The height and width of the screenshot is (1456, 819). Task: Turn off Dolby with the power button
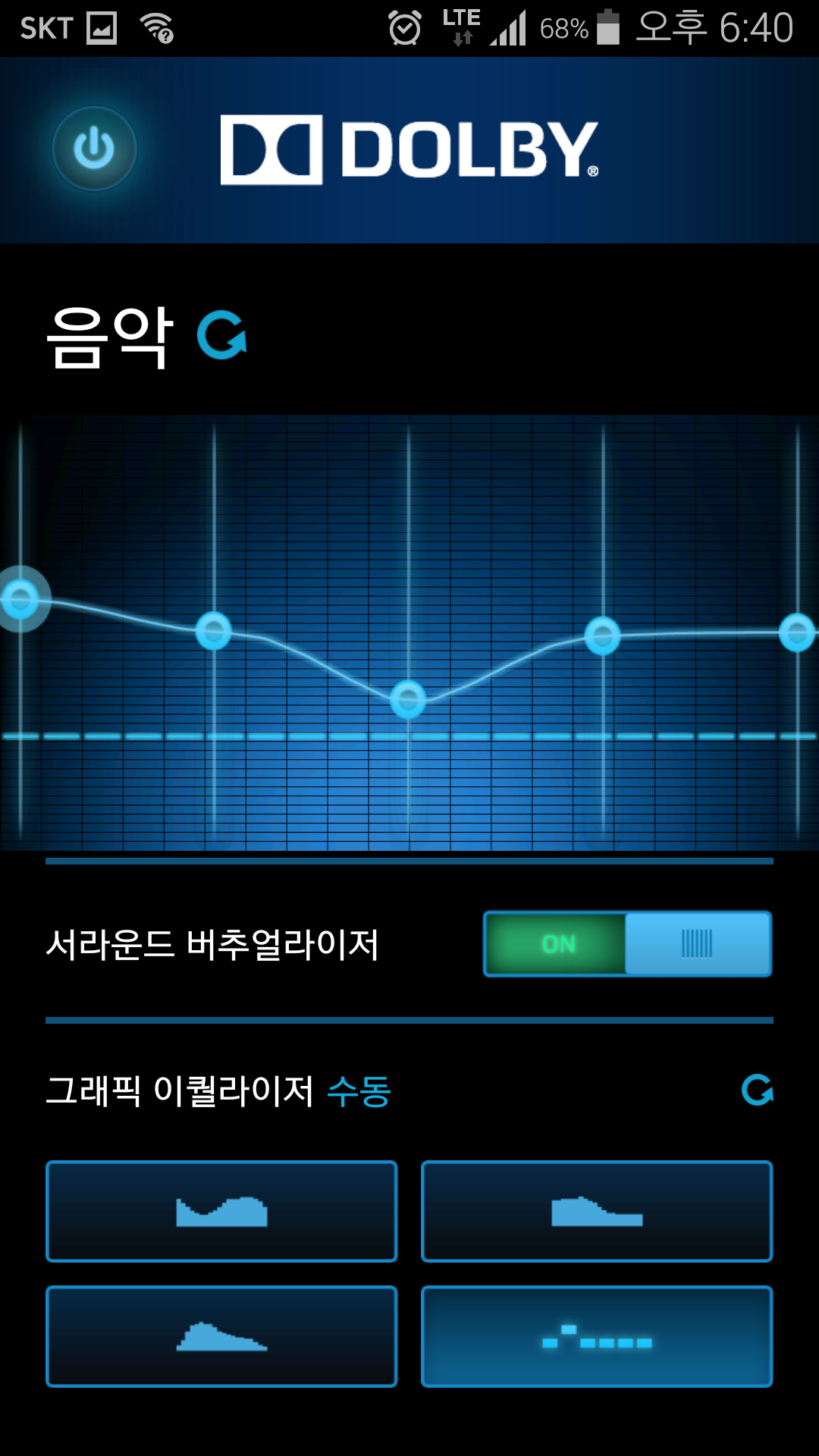94,149
